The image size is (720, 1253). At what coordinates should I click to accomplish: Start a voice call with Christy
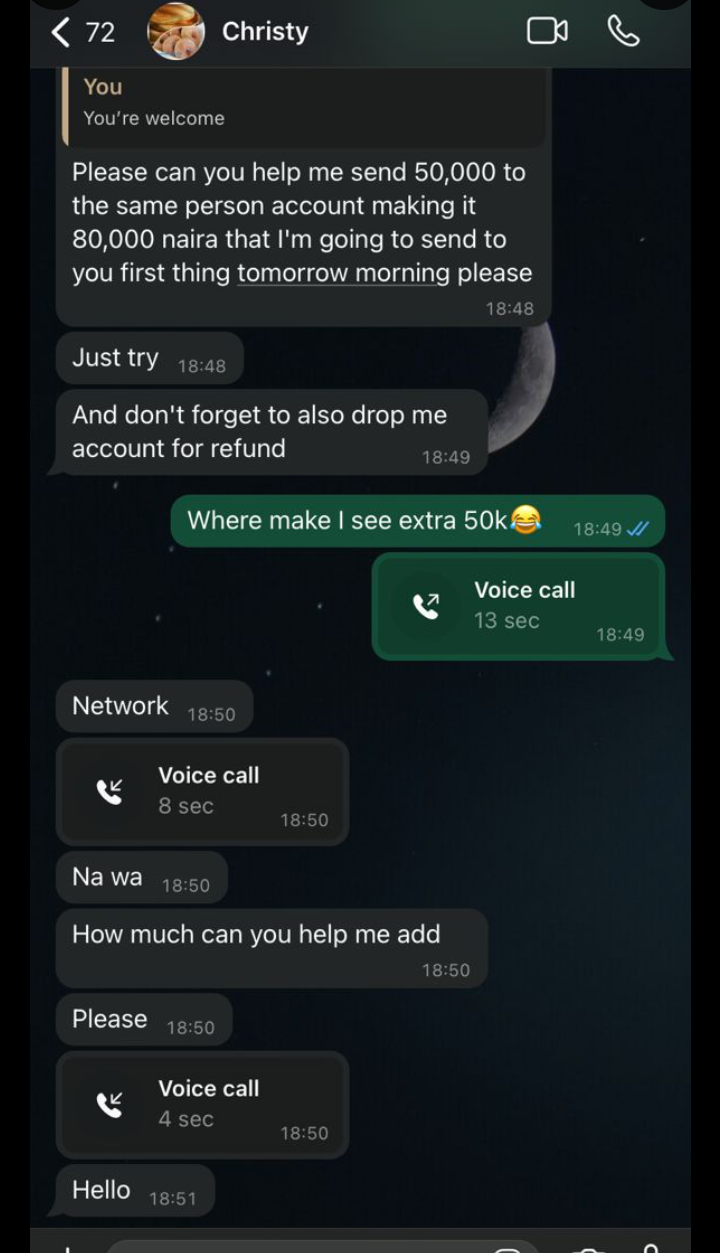click(623, 32)
